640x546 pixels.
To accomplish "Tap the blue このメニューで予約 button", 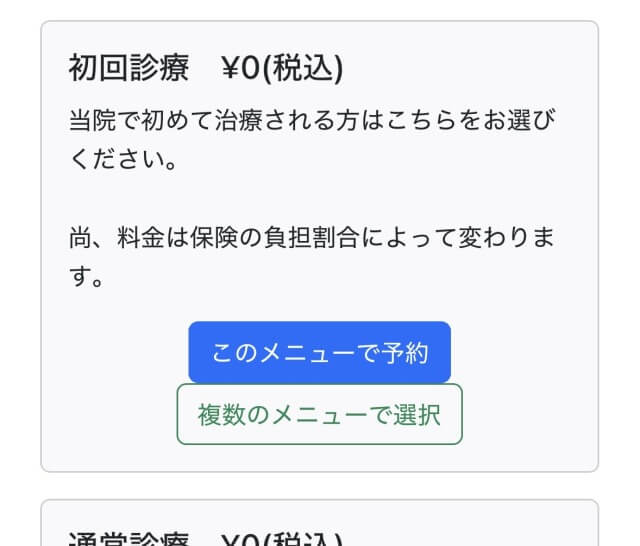I will 319,352.
